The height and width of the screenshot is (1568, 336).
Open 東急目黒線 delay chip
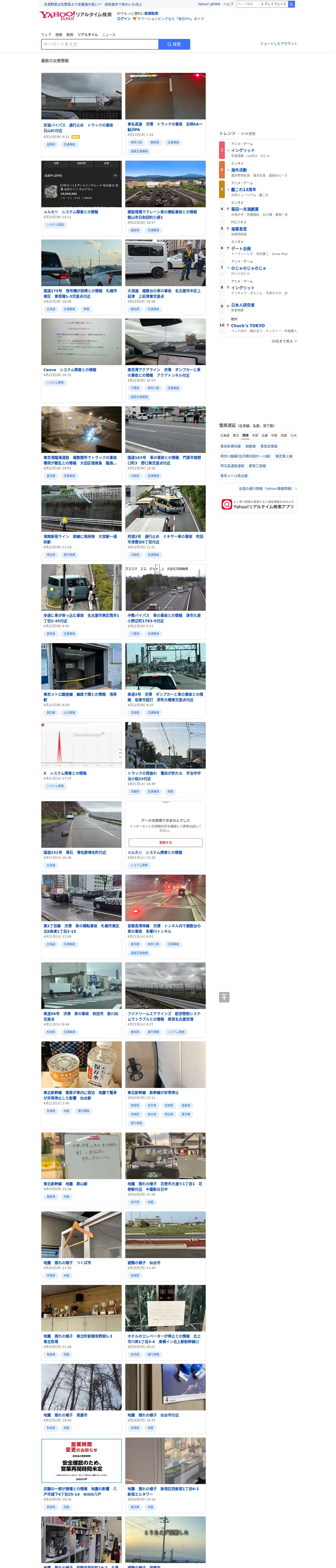pos(269,446)
